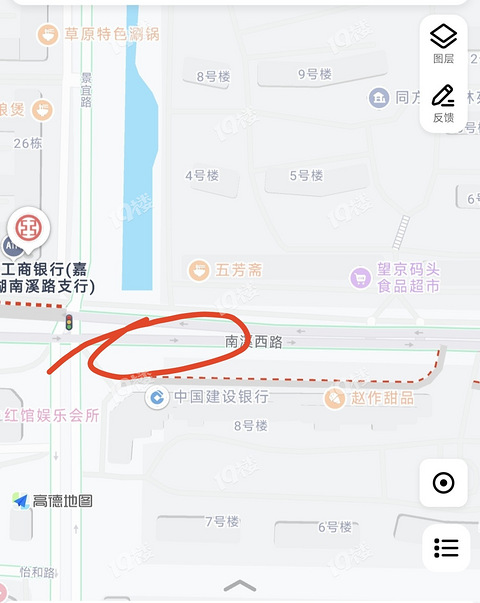Select 望京码头食品超市 shop marker

pos(360,278)
